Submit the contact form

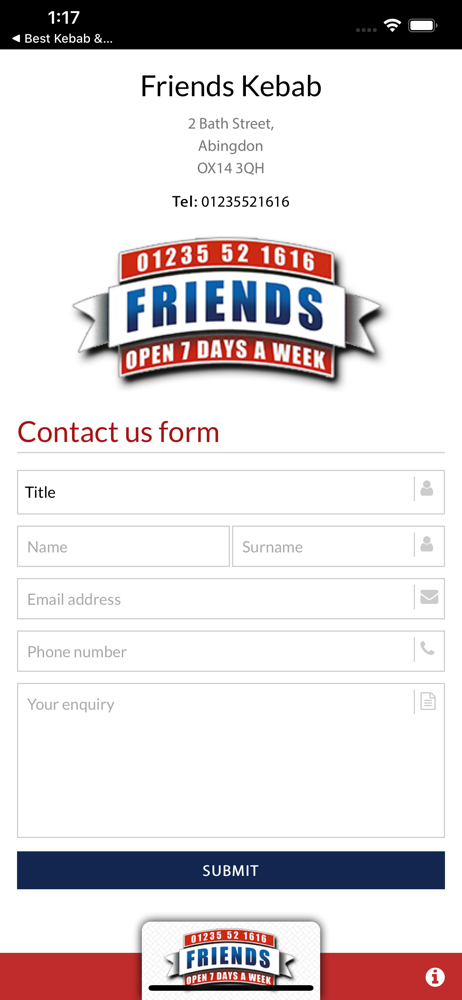[230, 870]
